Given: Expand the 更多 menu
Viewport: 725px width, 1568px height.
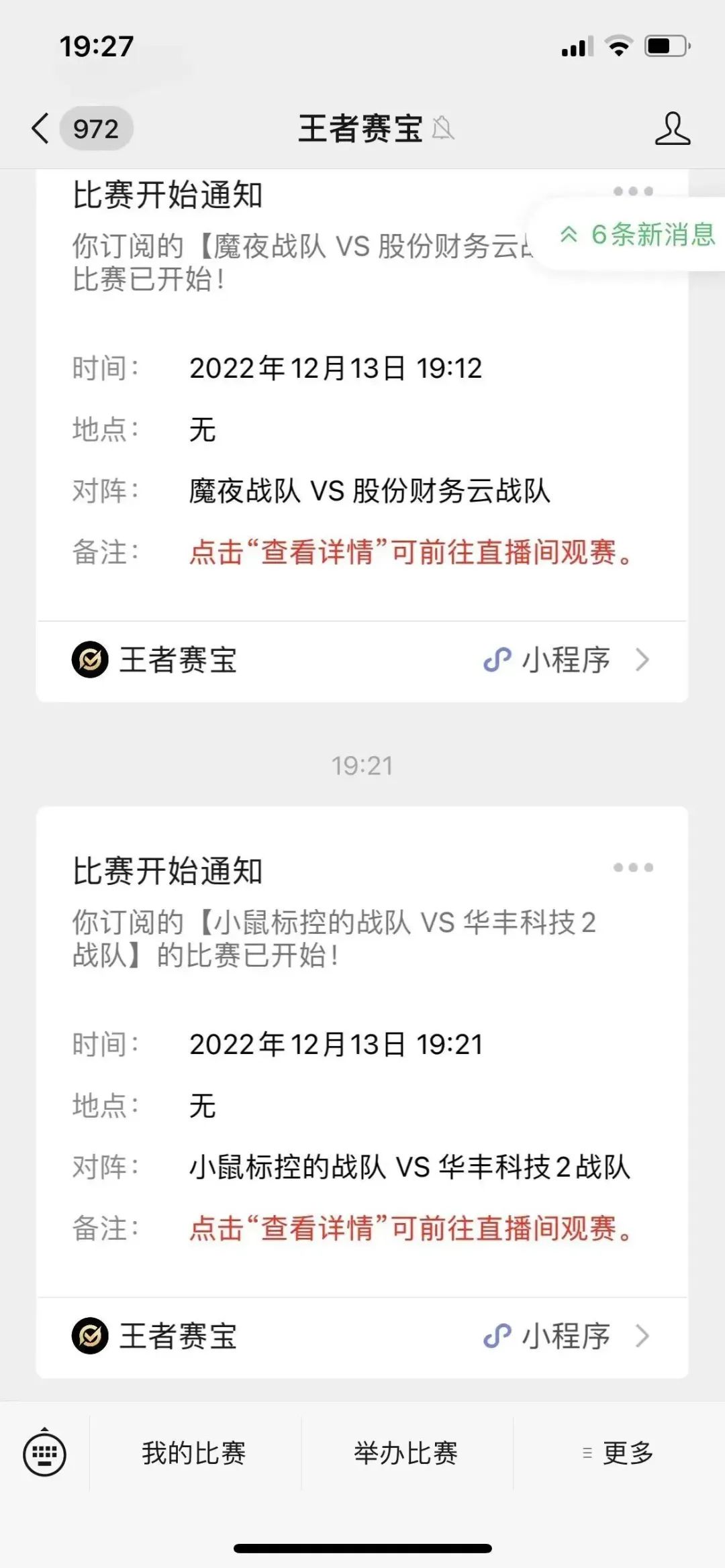Looking at the screenshot, I should pos(618,1453).
